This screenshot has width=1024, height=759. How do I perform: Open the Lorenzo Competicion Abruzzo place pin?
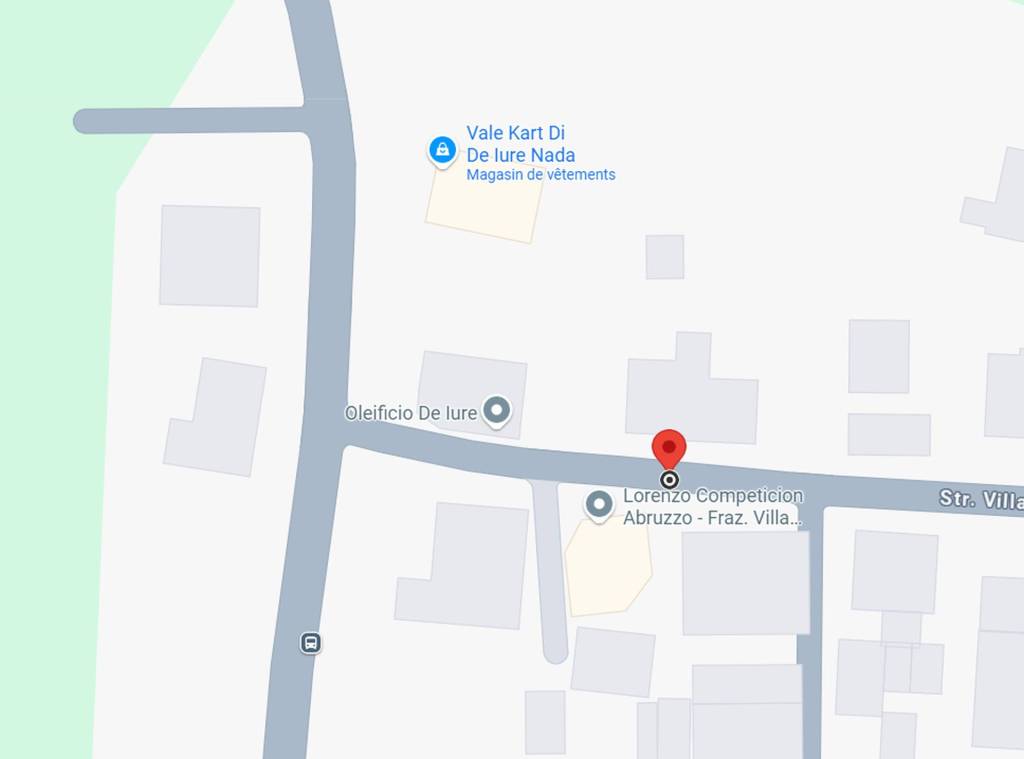[x=599, y=504]
